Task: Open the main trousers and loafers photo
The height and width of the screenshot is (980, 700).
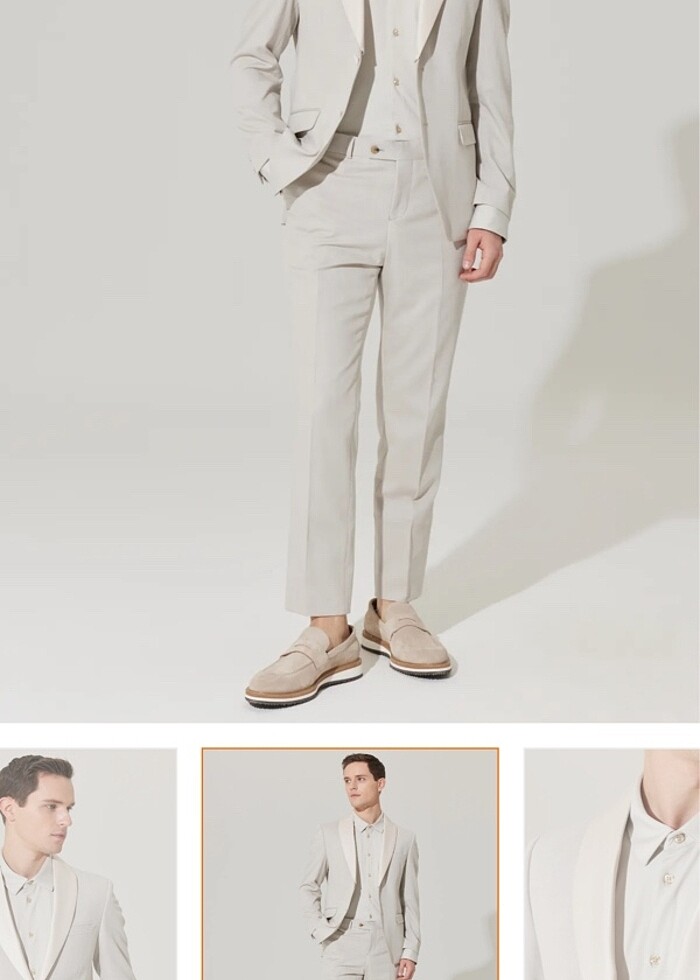Action: click(x=350, y=360)
